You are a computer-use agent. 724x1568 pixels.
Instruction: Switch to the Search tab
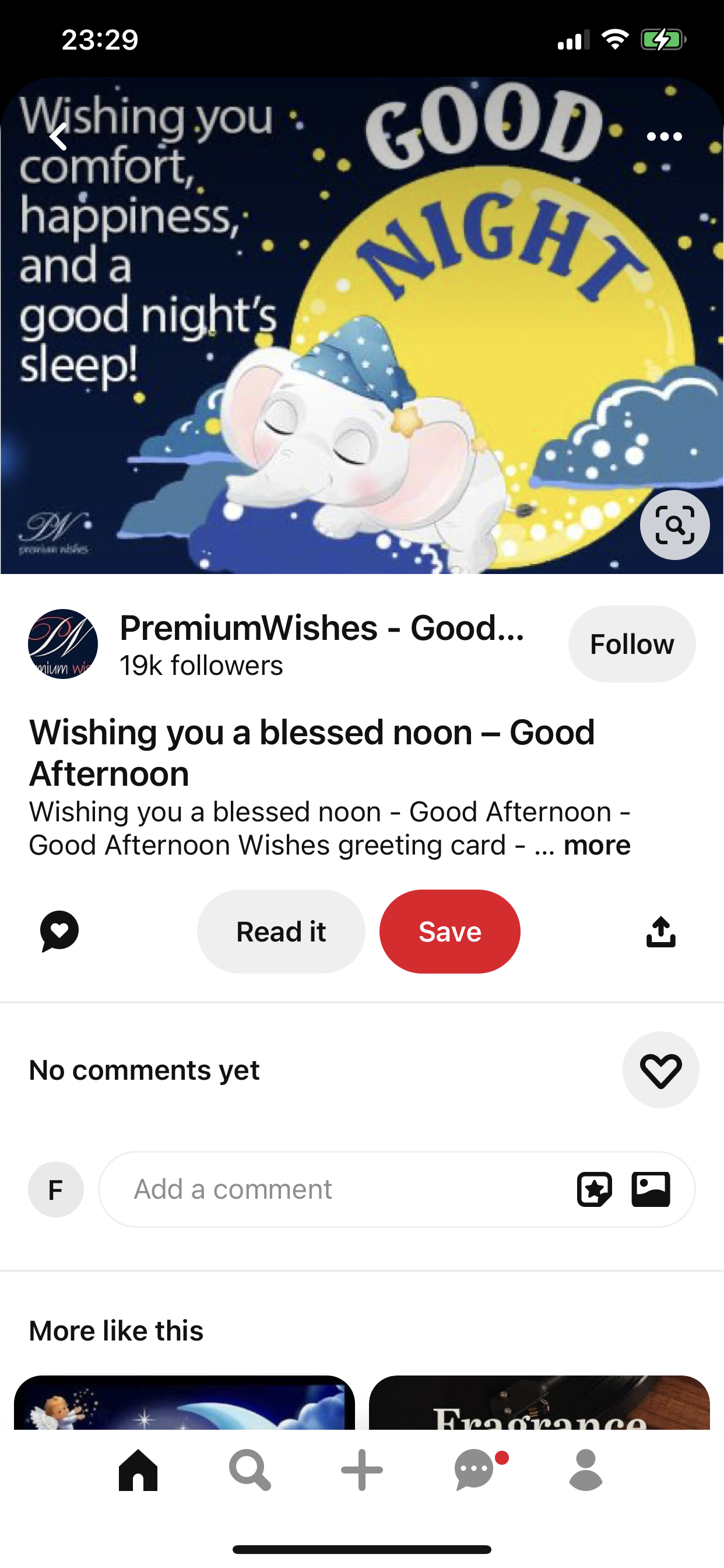[249, 1471]
